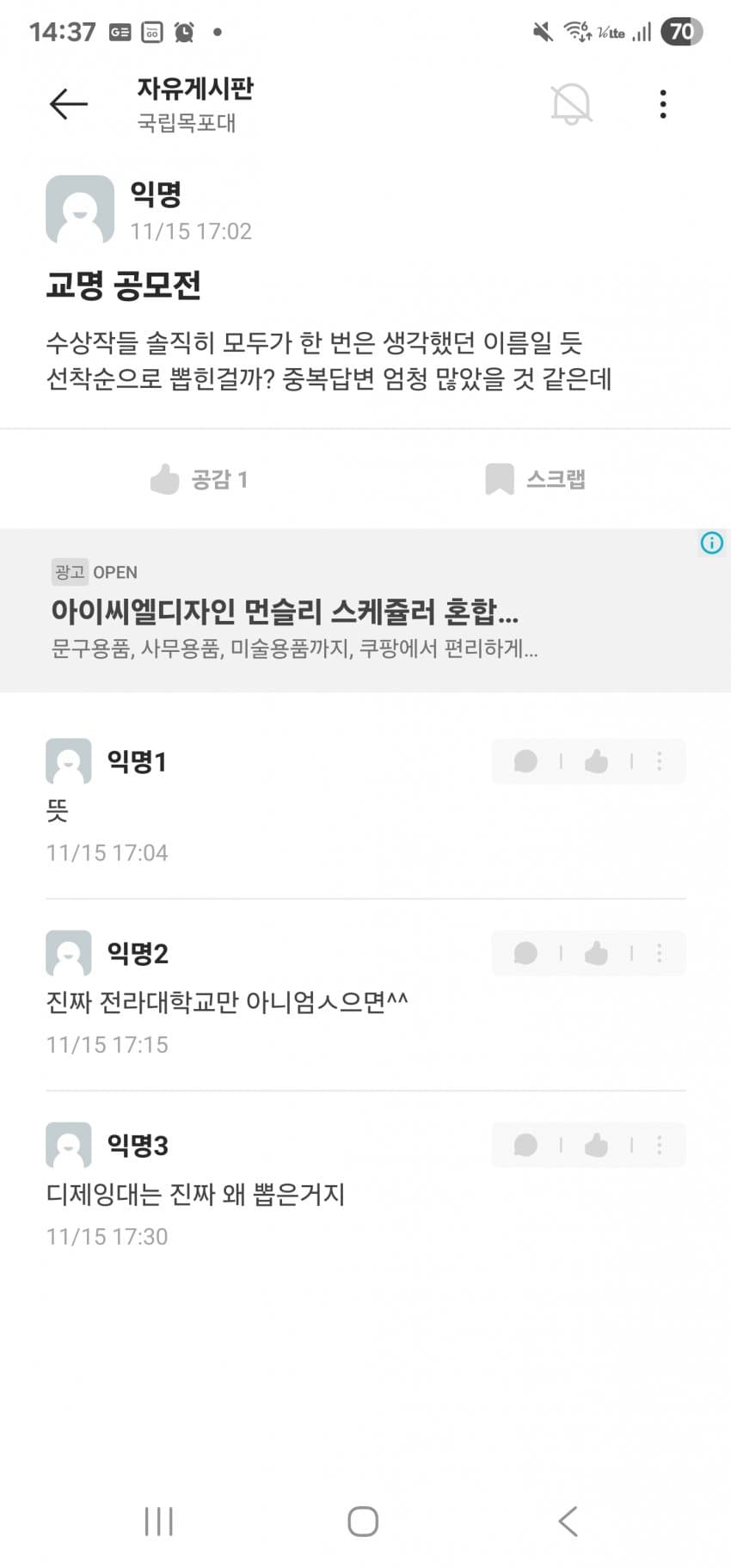Reply to 익명1's comment
The height and width of the screenshot is (1568, 731).
click(525, 761)
